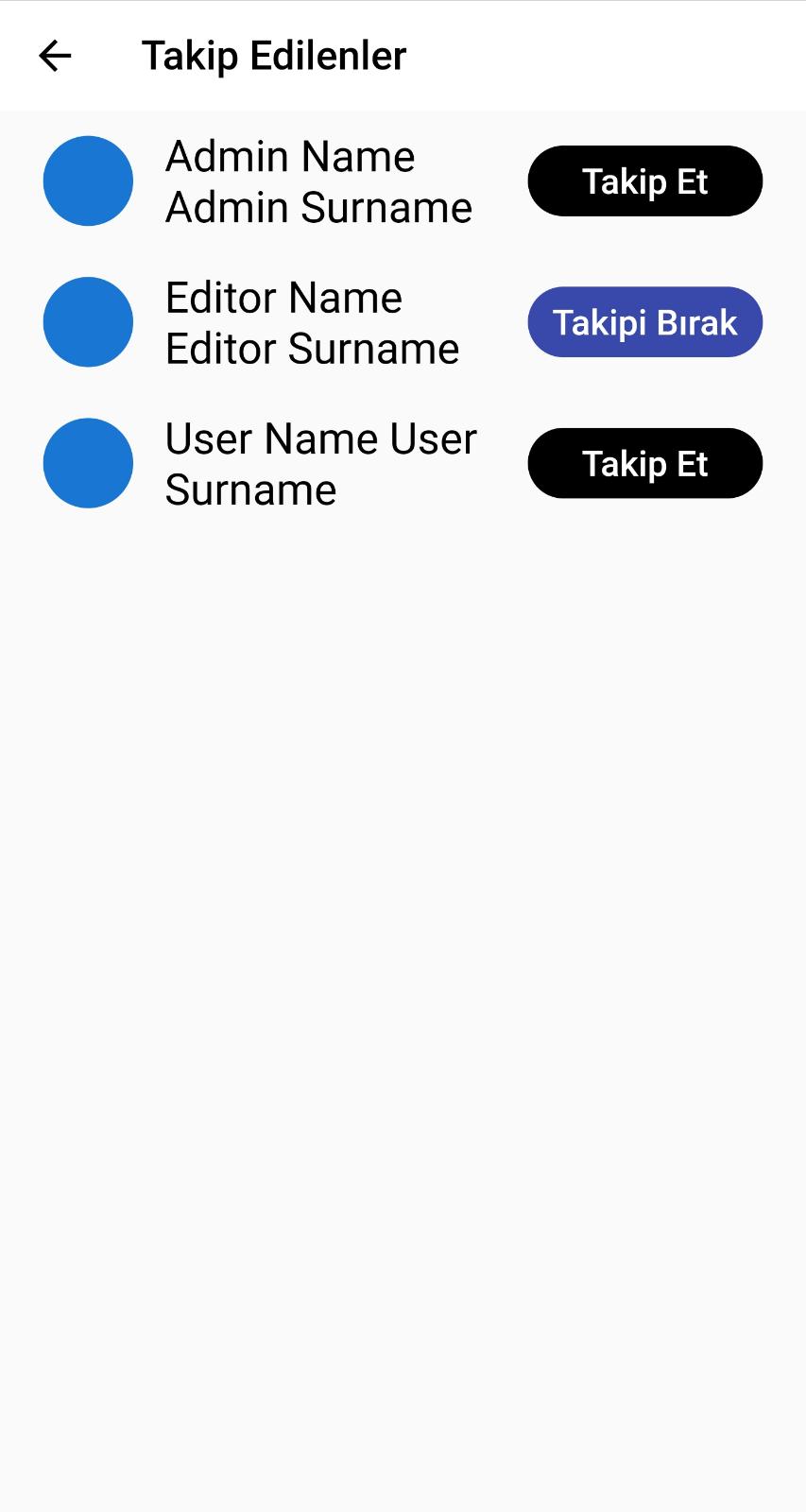The image size is (806, 1512).
Task: Tap the blue circle next to Editor Surname
Action: coord(88,321)
